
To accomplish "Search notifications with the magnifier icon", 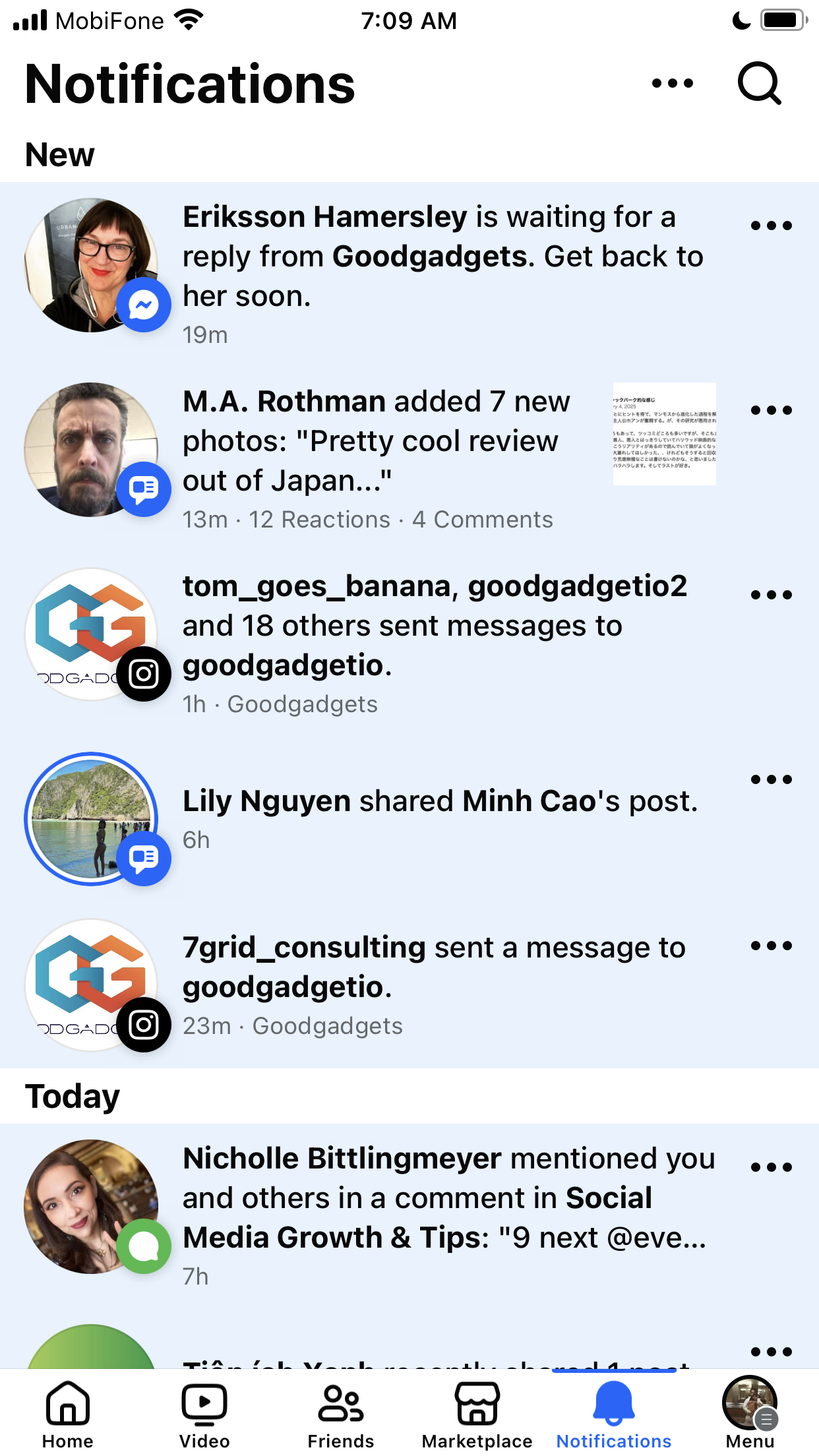I will click(759, 83).
